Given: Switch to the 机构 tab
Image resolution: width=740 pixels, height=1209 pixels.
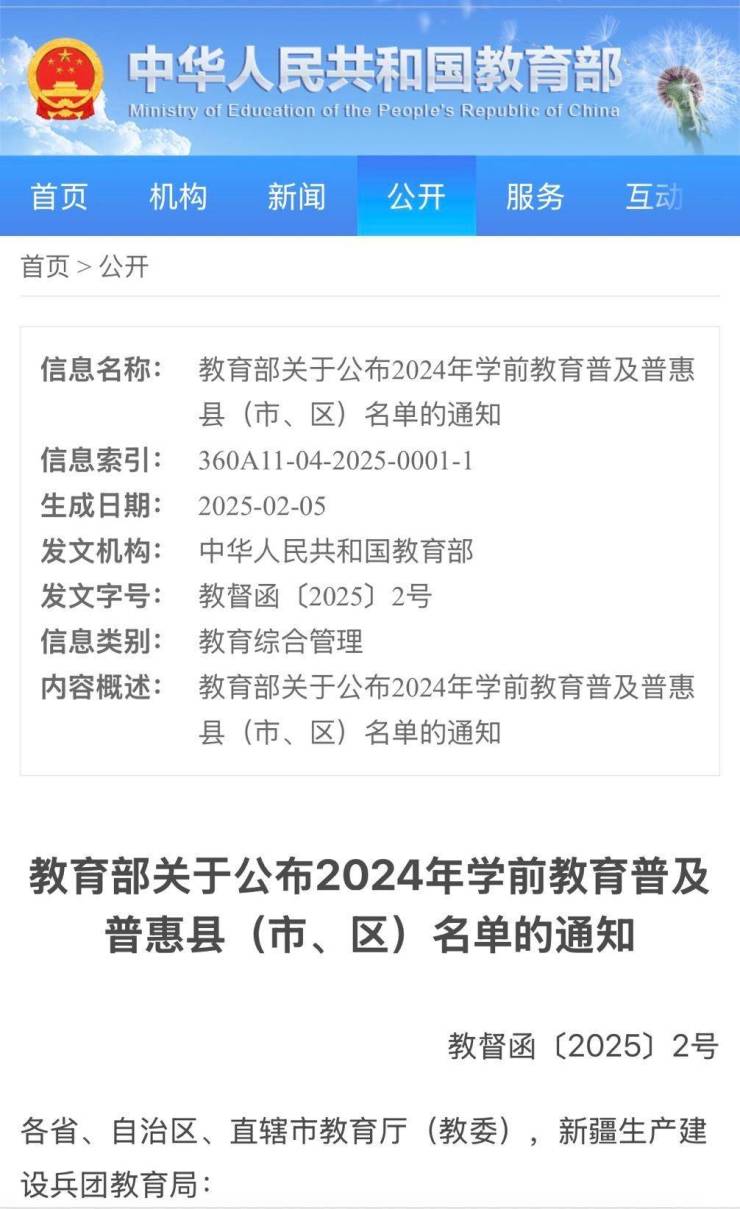Looking at the screenshot, I should pyautogui.click(x=178, y=197).
